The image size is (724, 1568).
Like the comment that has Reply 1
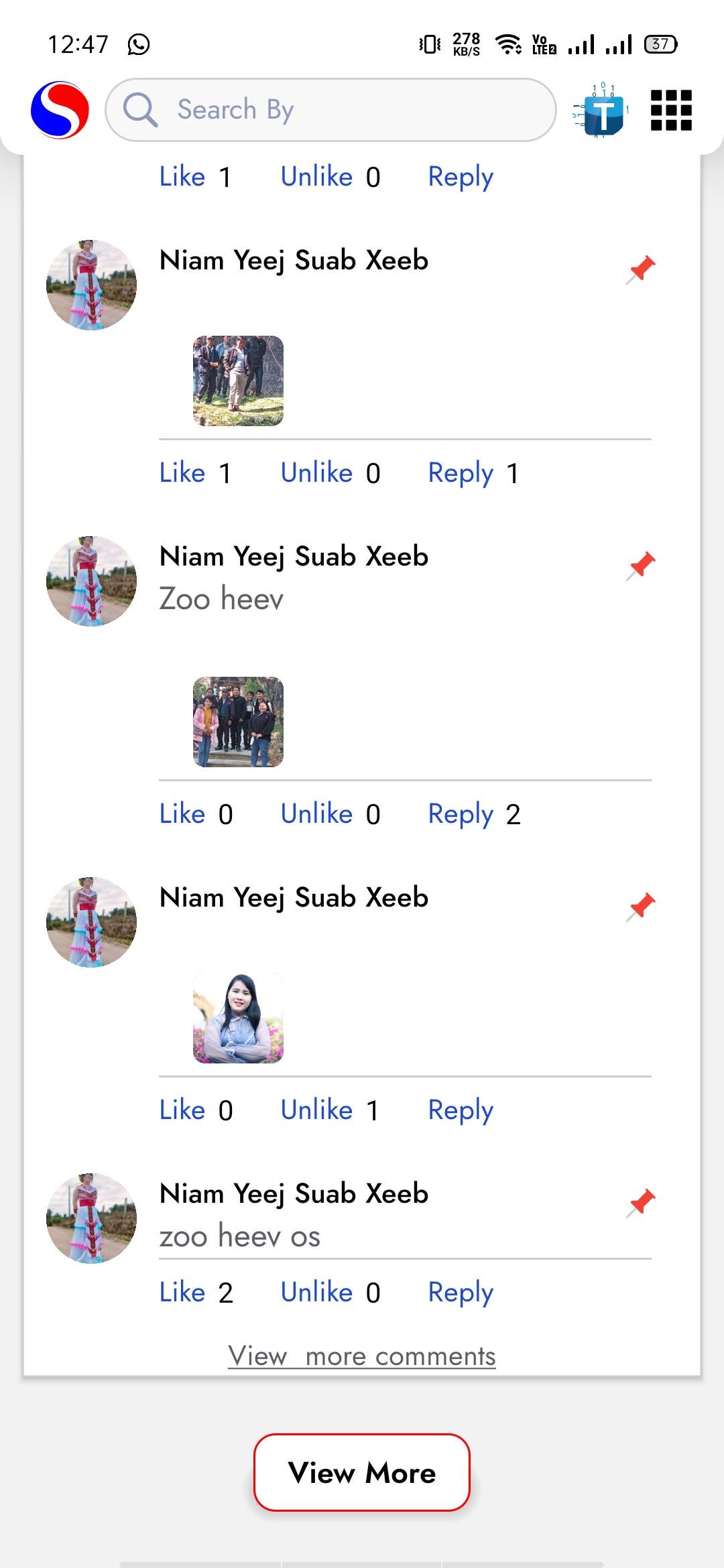[182, 473]
